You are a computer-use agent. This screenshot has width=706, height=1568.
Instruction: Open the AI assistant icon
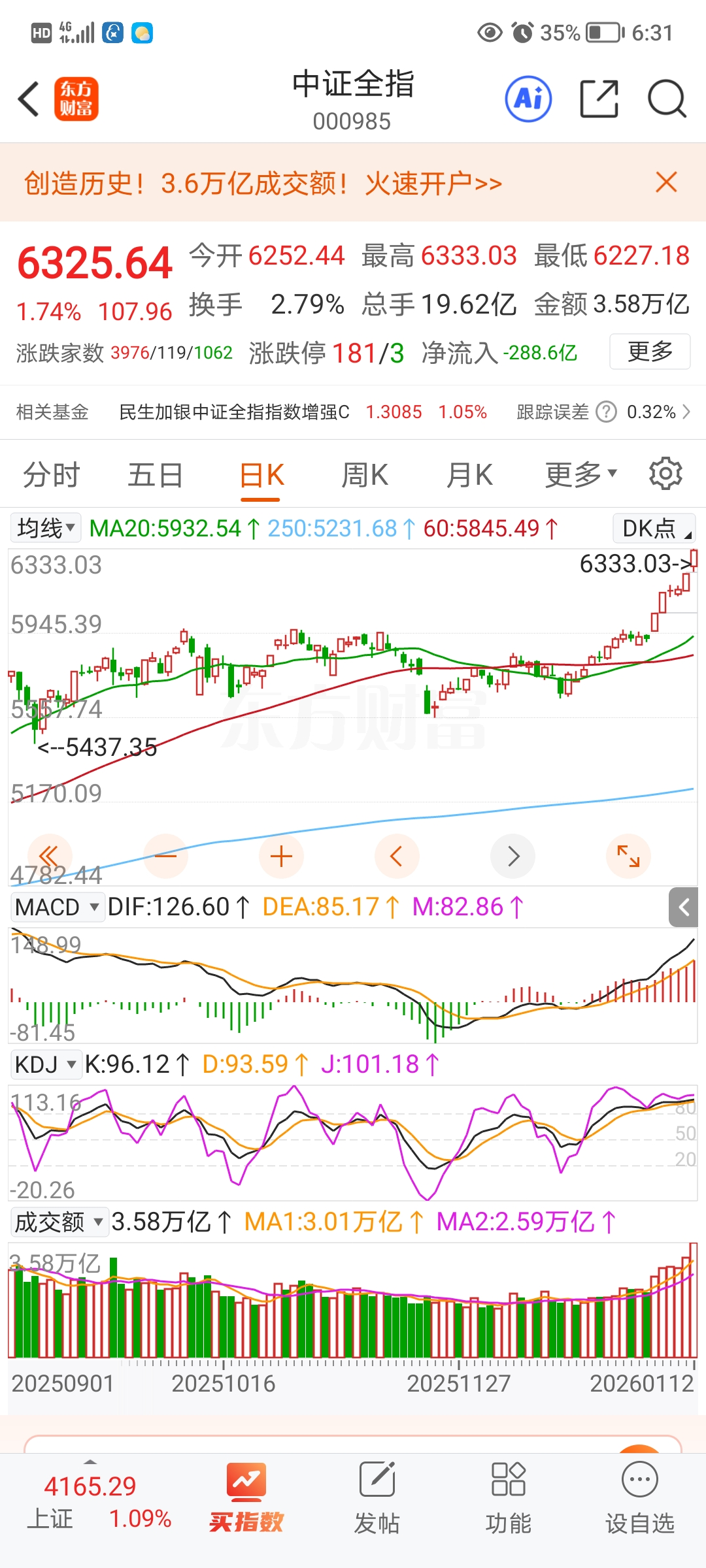(x=528, y=99)
